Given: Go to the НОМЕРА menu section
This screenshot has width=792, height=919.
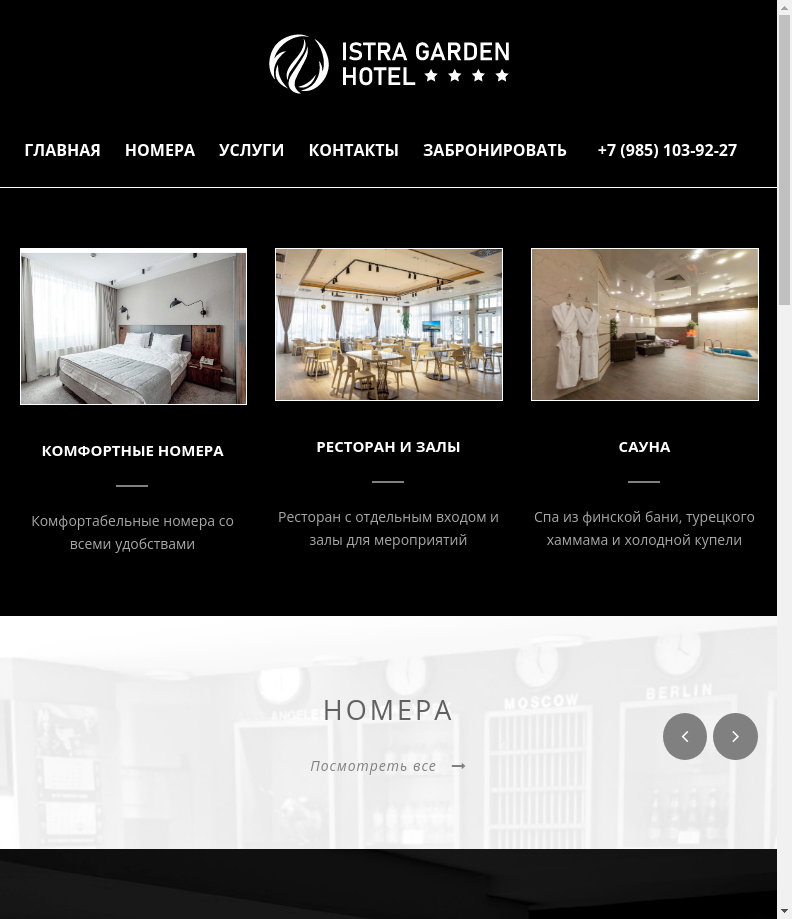Looking at the screenshot, I should click(x=160, y=150).
